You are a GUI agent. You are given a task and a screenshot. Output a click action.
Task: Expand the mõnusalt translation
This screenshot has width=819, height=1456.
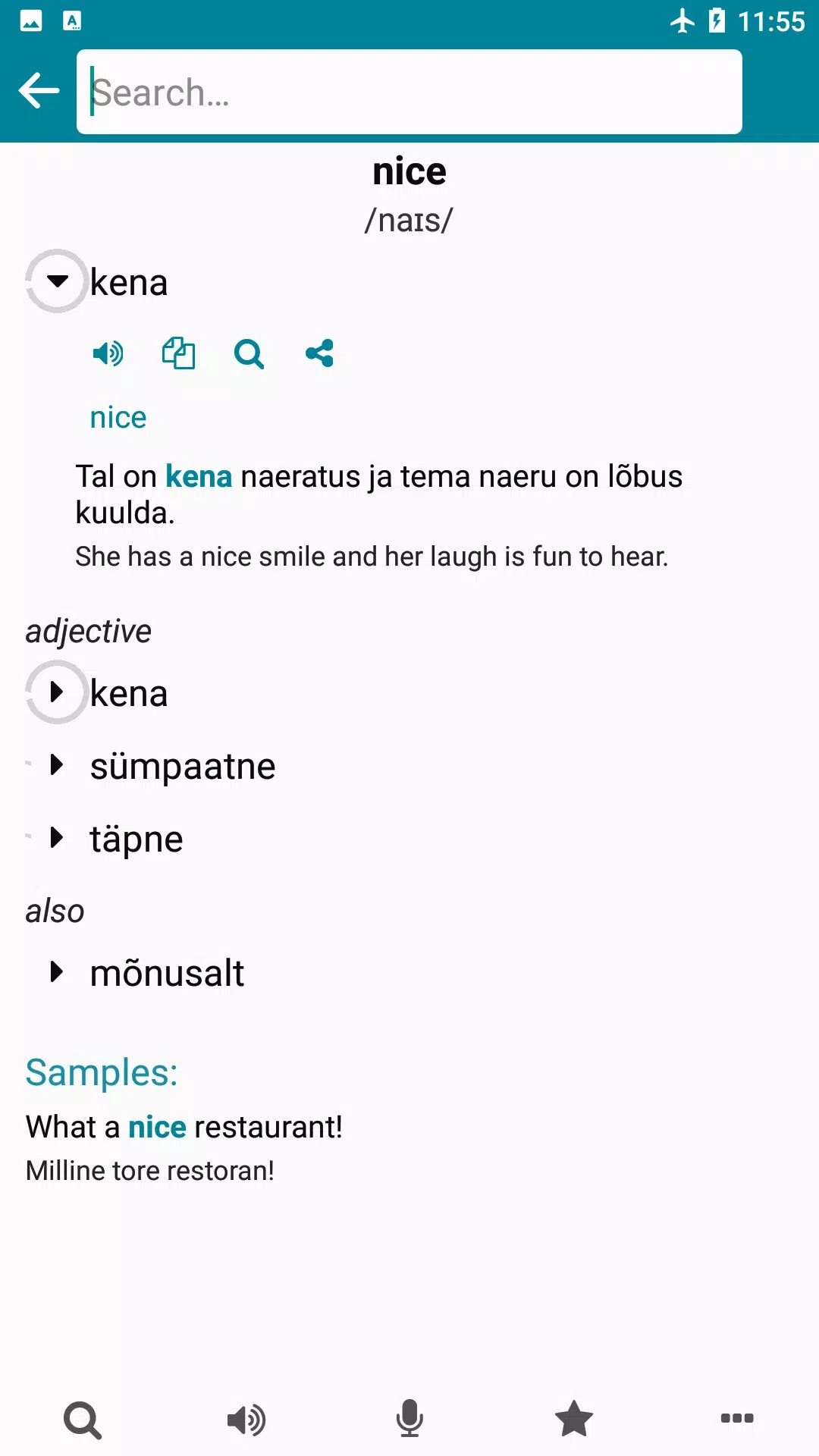pyautogui.click(x=57, y=971)
